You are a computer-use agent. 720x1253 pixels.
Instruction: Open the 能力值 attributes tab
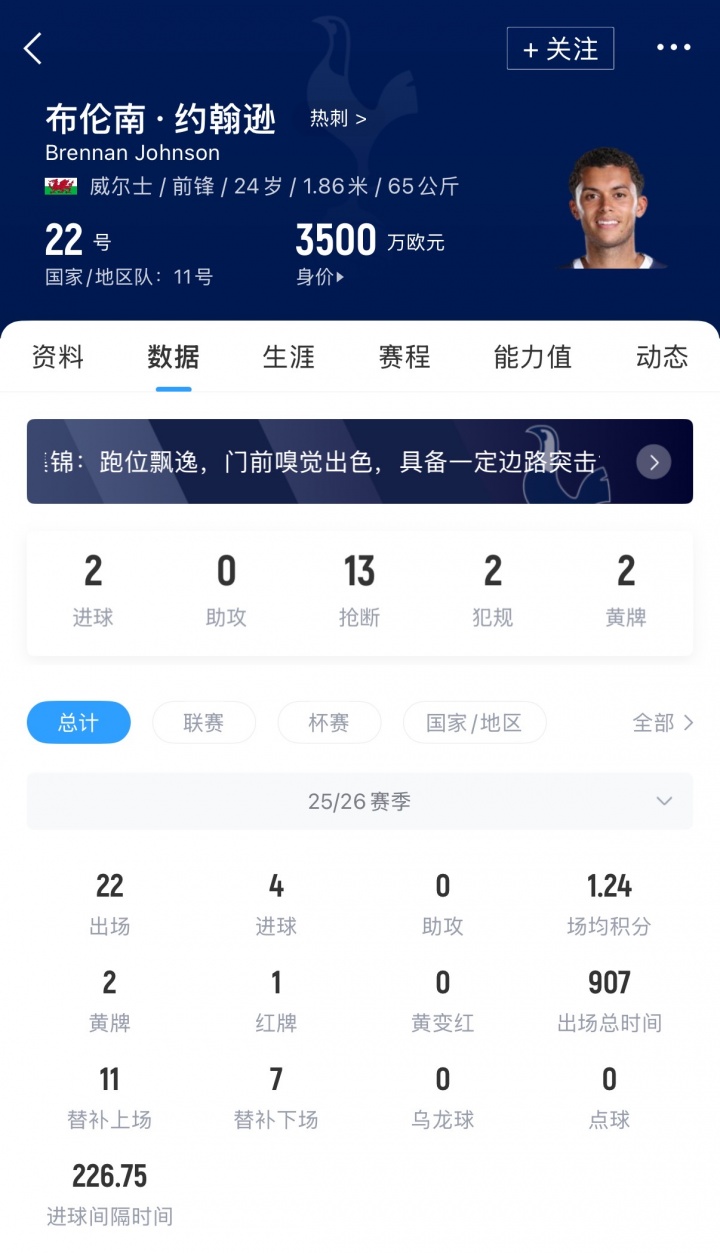coord(532,357)
